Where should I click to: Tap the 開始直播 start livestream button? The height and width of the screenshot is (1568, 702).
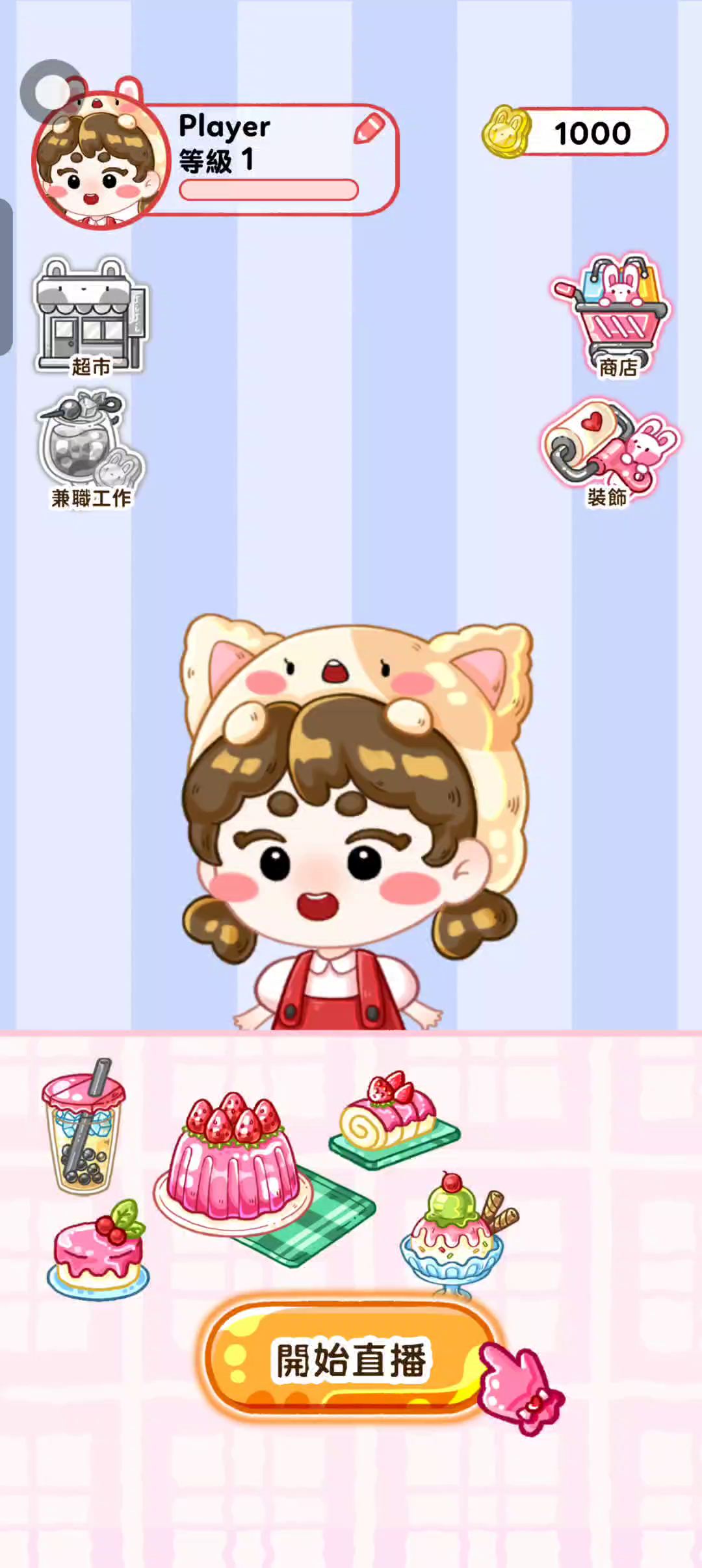point(350,1359)
